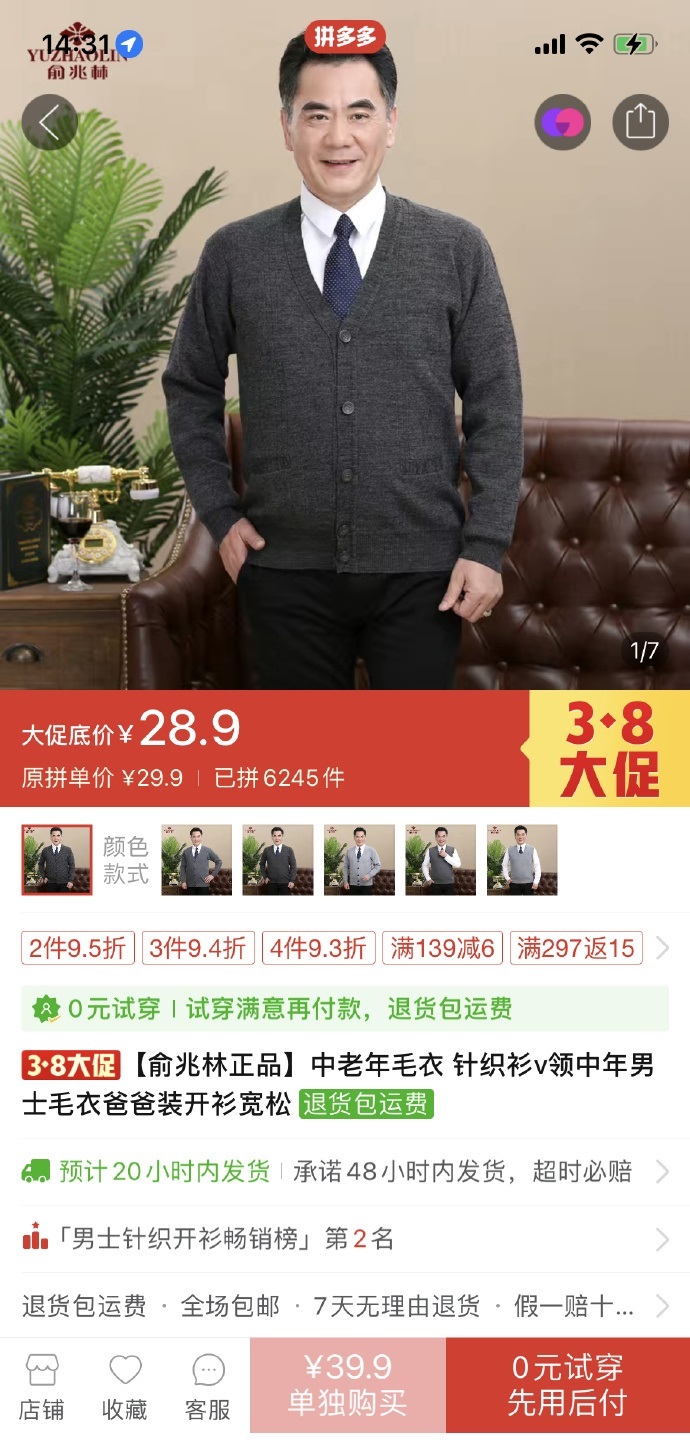Open the 3·8大促 promotion banner
The width and height of the screenshot is (690, 1451).
(x=609, y=749)
